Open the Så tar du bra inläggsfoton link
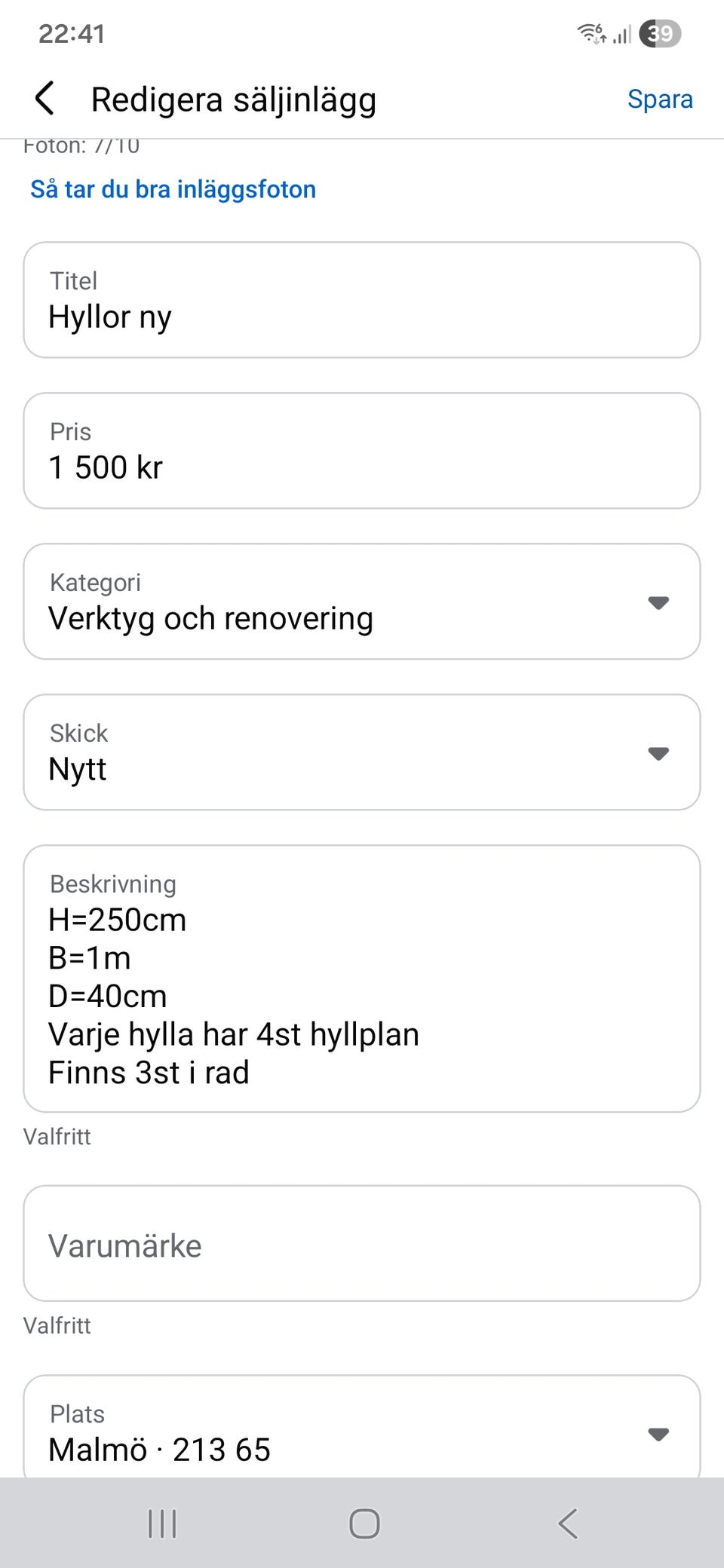The height and width of the screenshot is (1568, 724). click(x=173, y=189)
